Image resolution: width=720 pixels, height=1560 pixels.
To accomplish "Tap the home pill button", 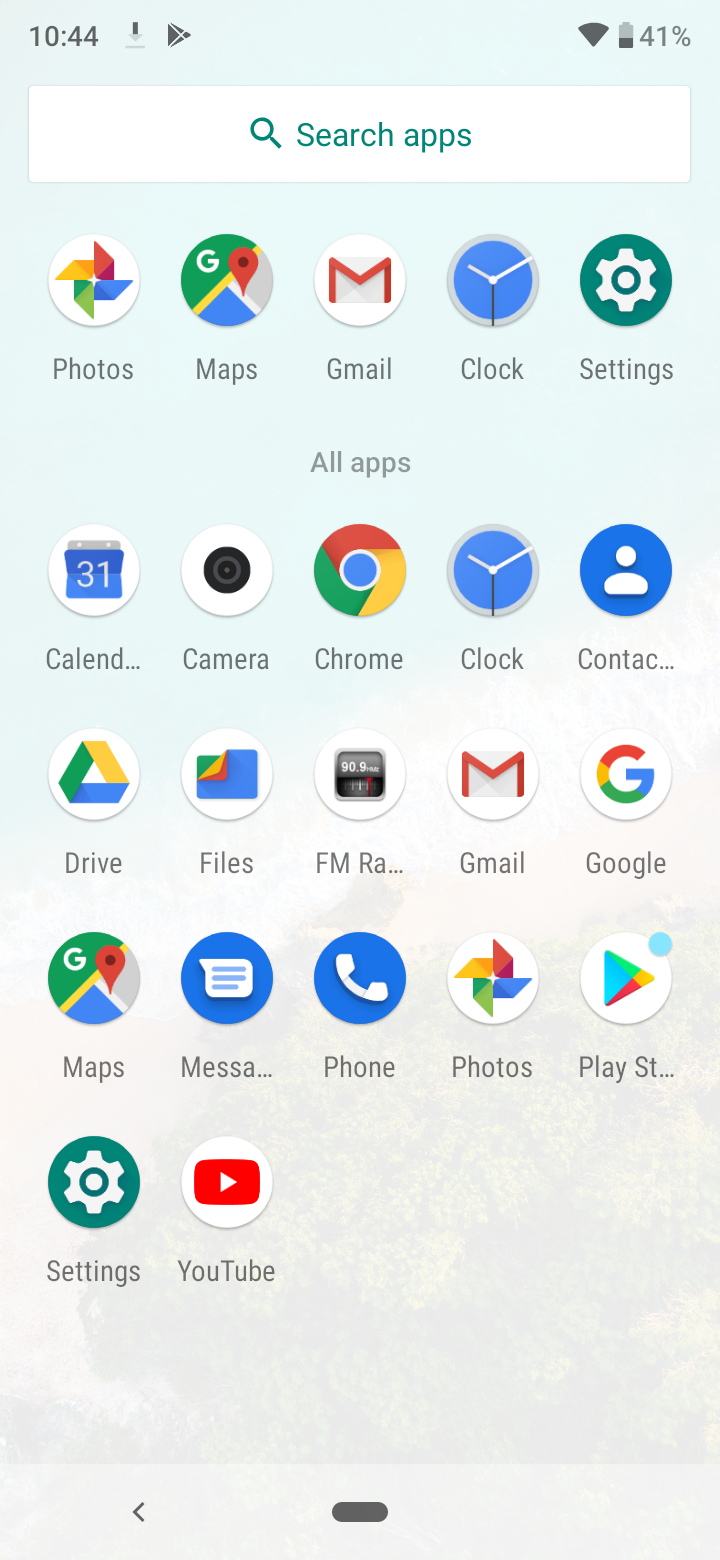I will coord(360,1512).
